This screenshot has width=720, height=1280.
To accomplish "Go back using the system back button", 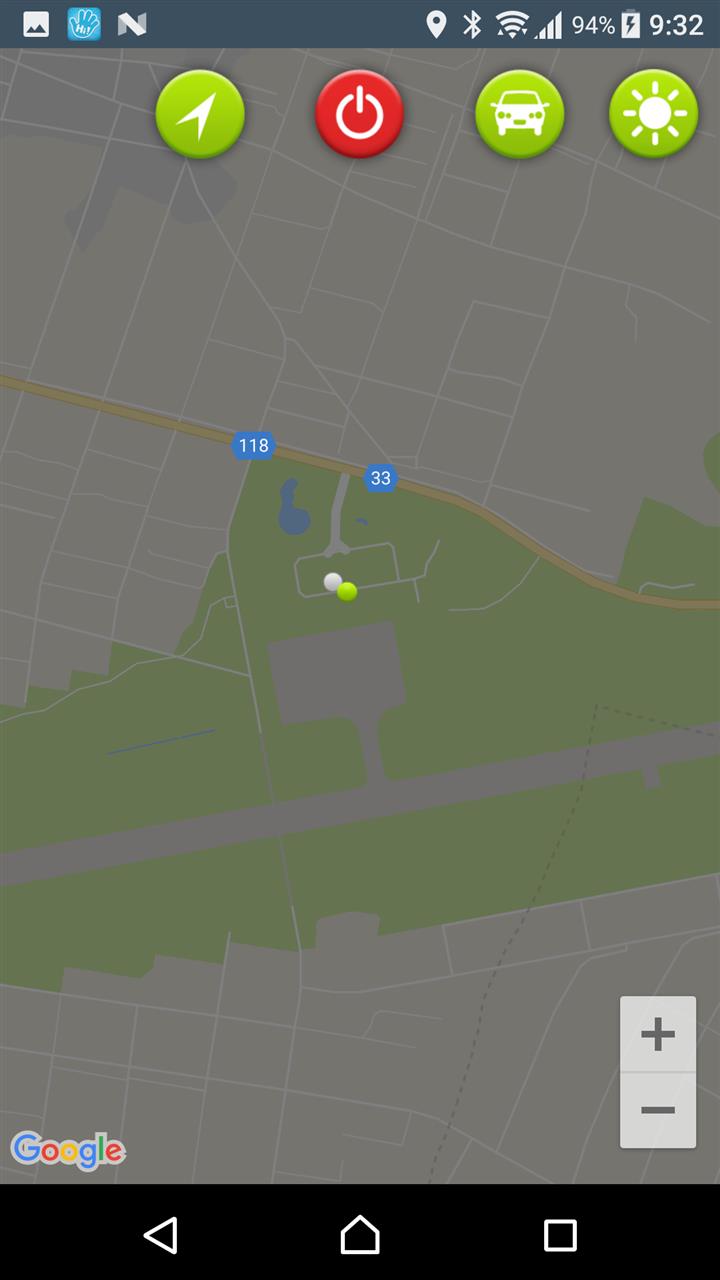I will pyautogui.click(x=161, y=1235).
